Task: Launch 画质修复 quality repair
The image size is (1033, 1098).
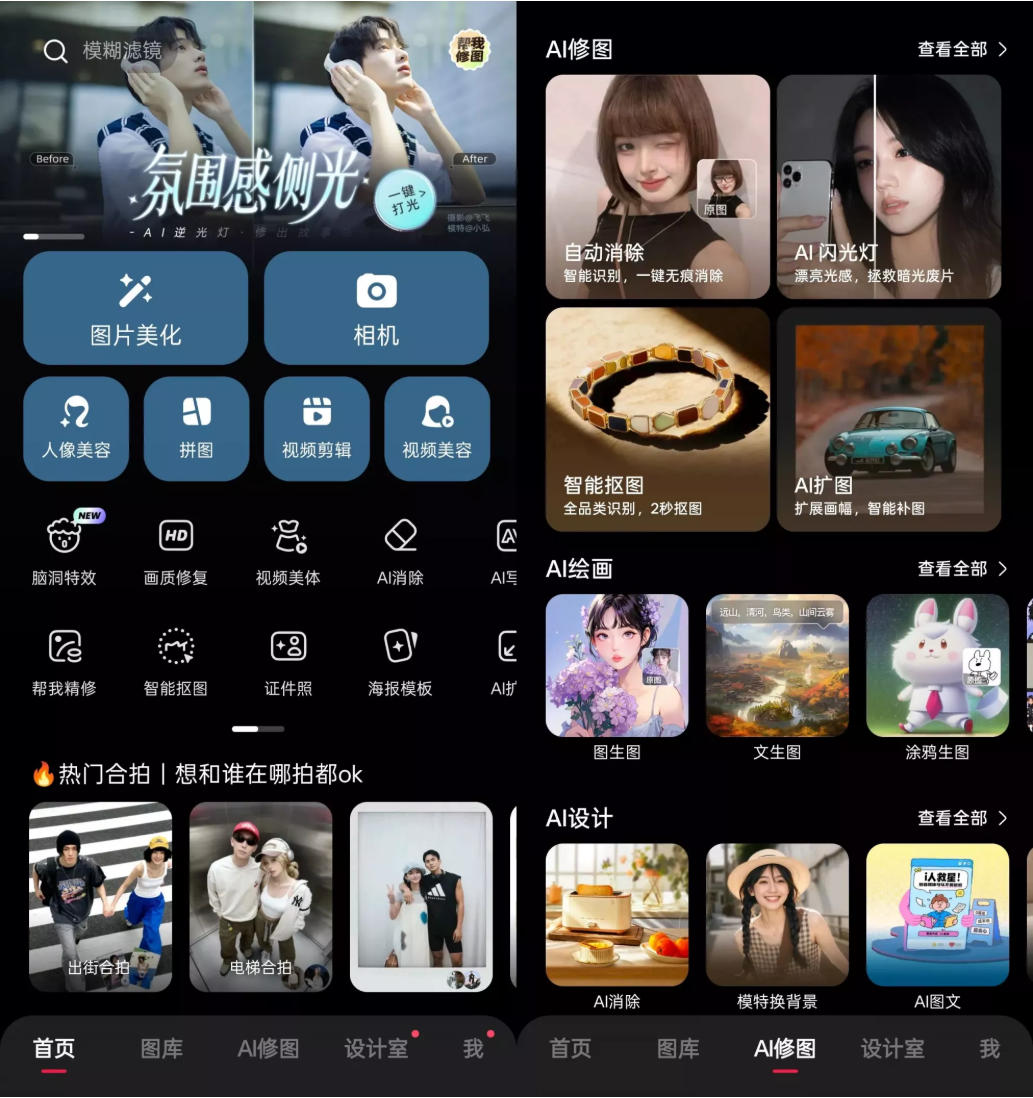Action: 174,548
